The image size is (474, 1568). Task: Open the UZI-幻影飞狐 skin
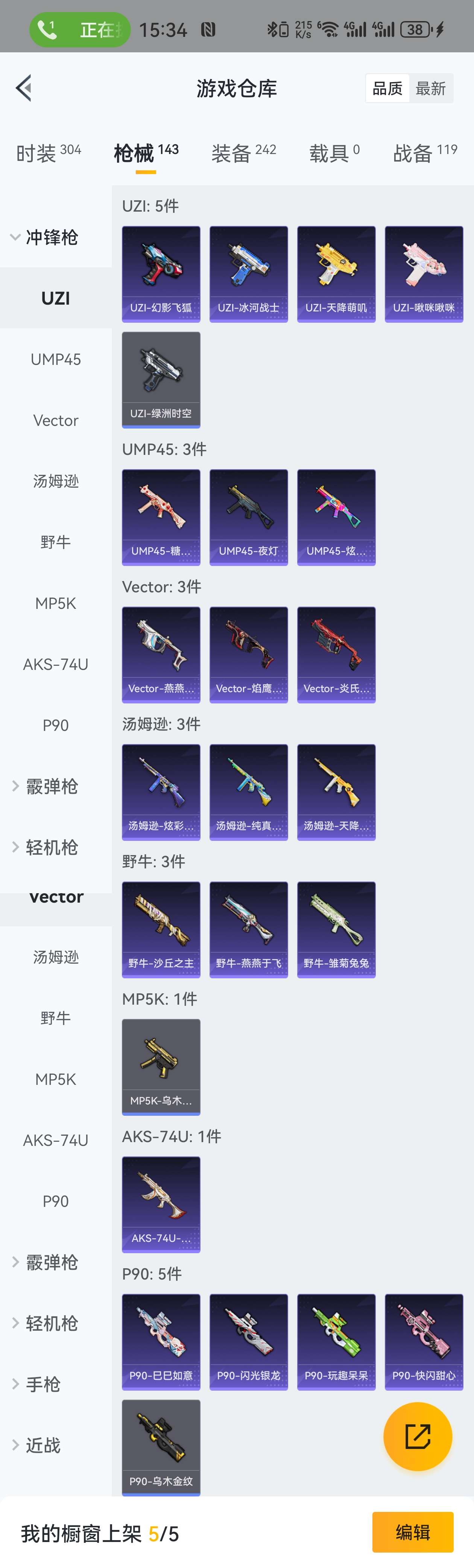[161, 273]
